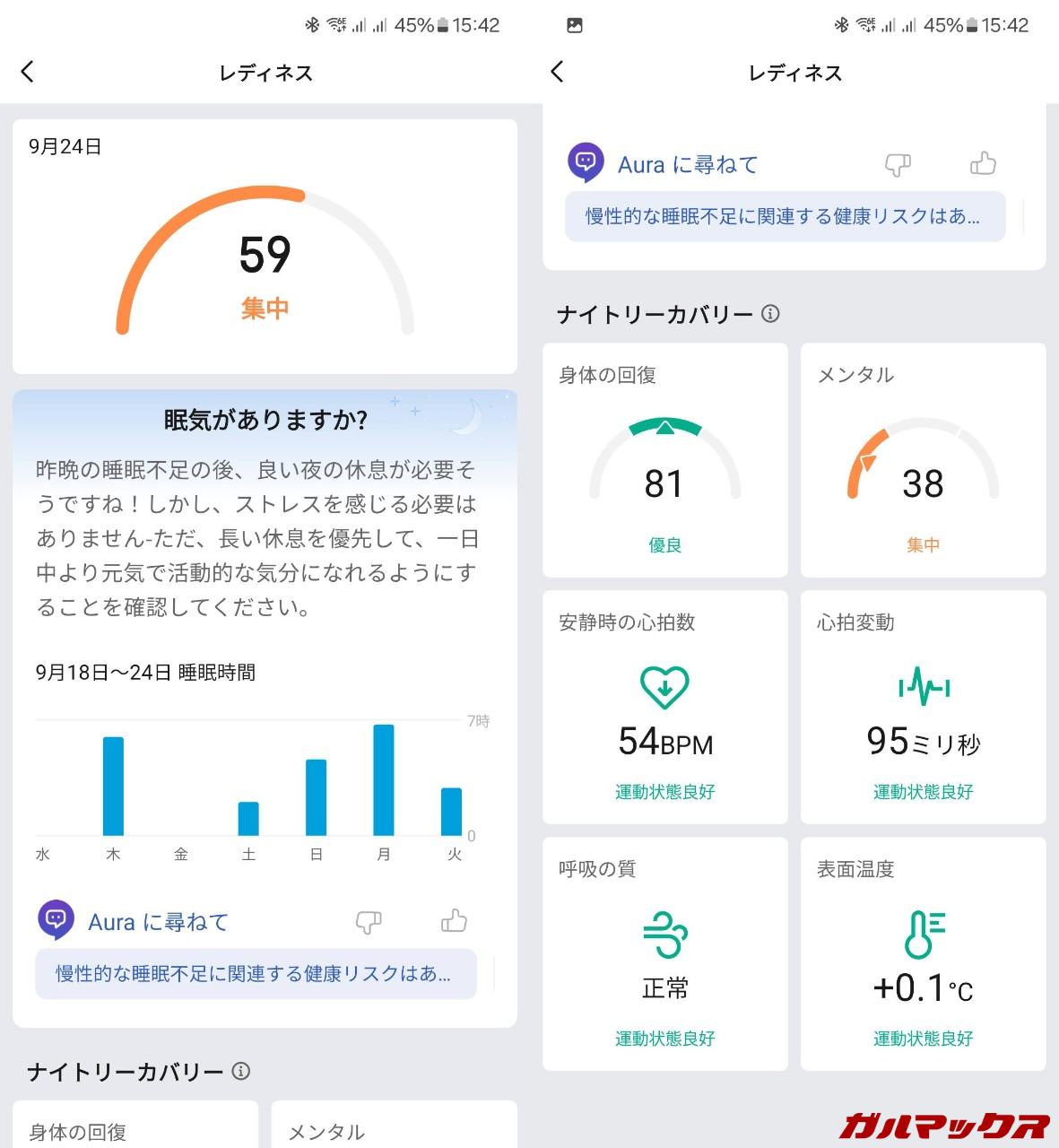Open the Aura suggestion chip below the sleep chart
The image size is (1059, 1148).
[x=256, y=974]
